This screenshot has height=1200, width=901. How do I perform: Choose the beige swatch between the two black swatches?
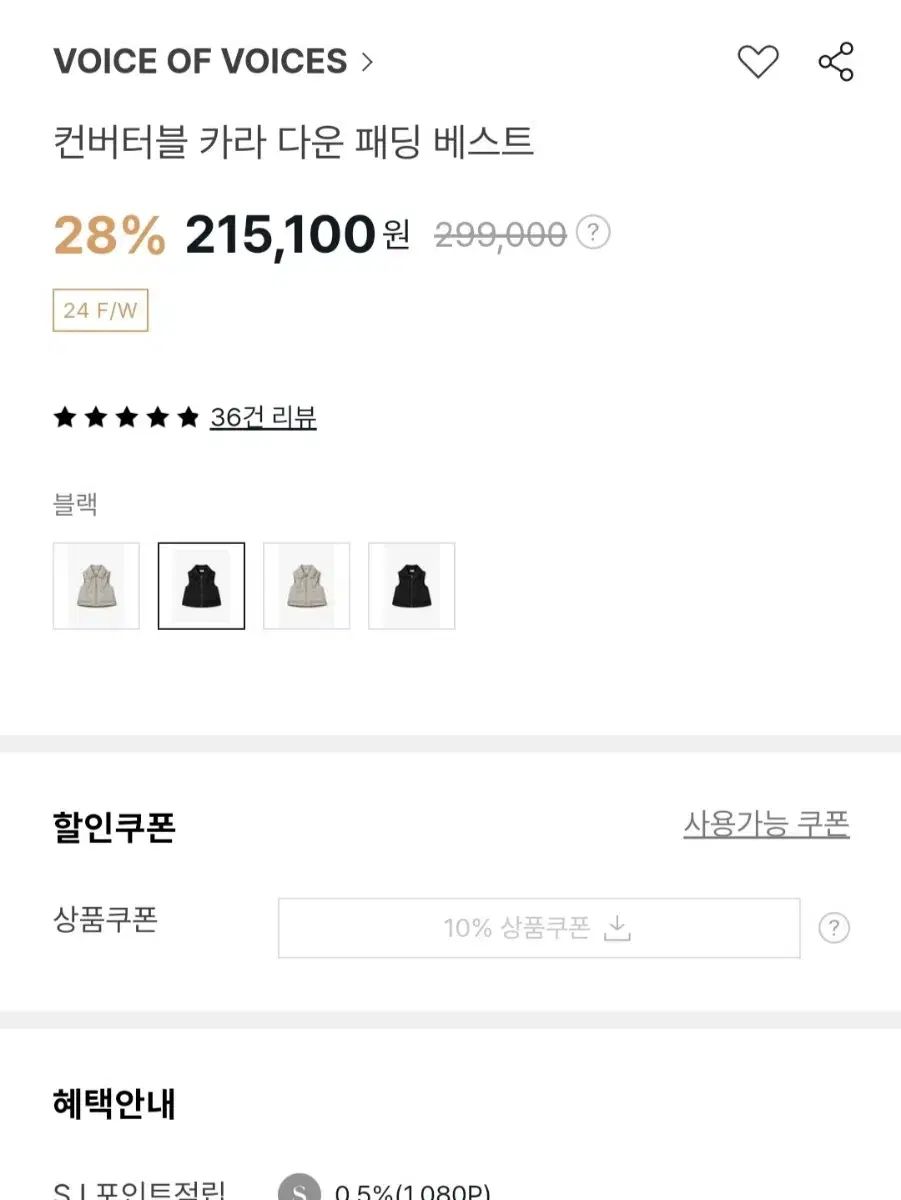point(307,586)
